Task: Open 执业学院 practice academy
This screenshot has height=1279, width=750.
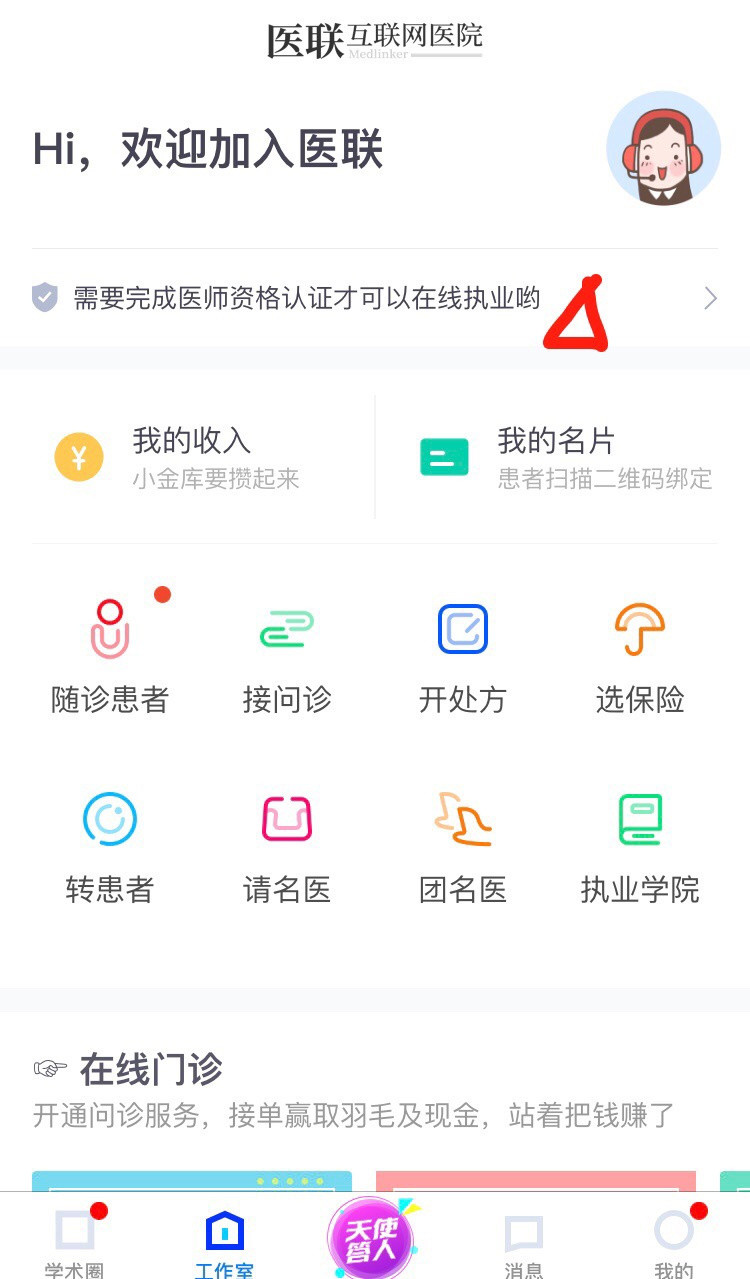Action: 640,847
